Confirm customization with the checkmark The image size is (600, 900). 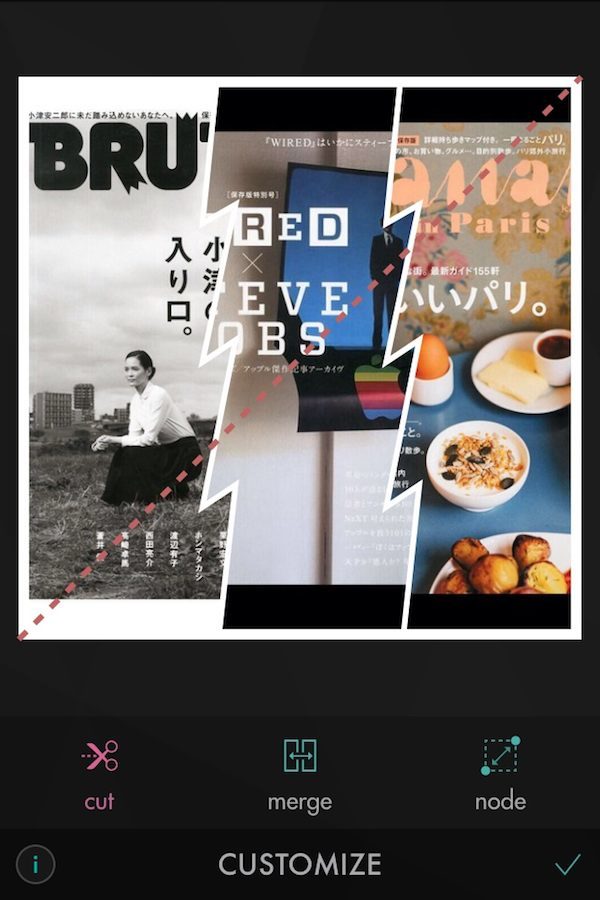coord(567,865)
